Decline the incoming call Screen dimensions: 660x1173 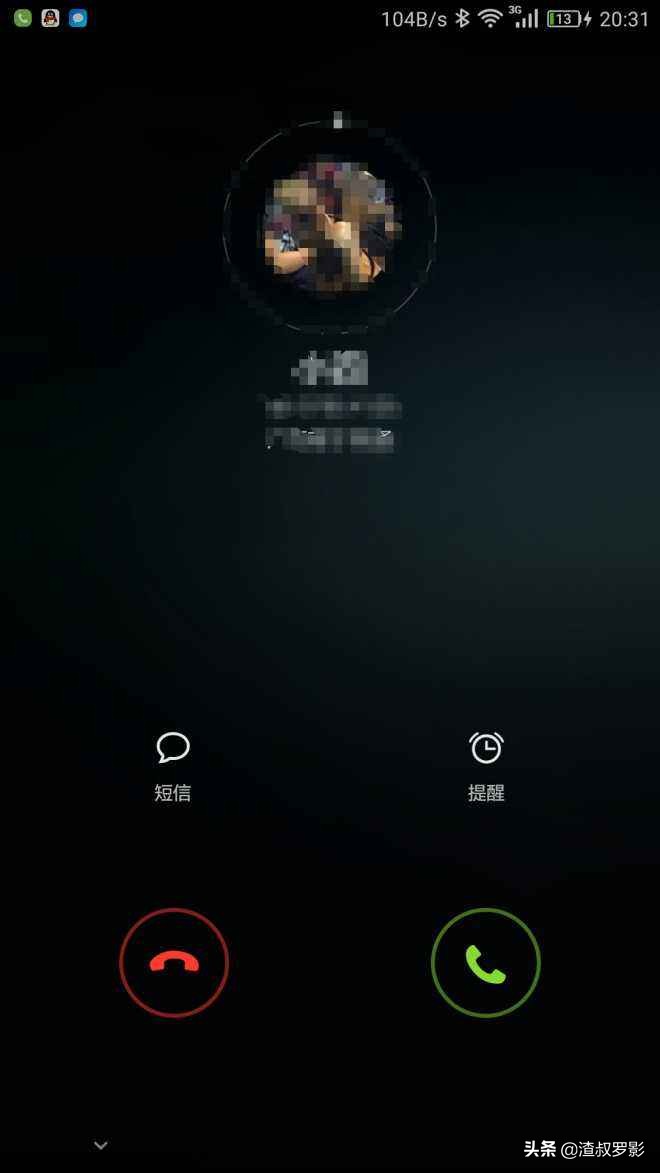(x=174, y=963)
